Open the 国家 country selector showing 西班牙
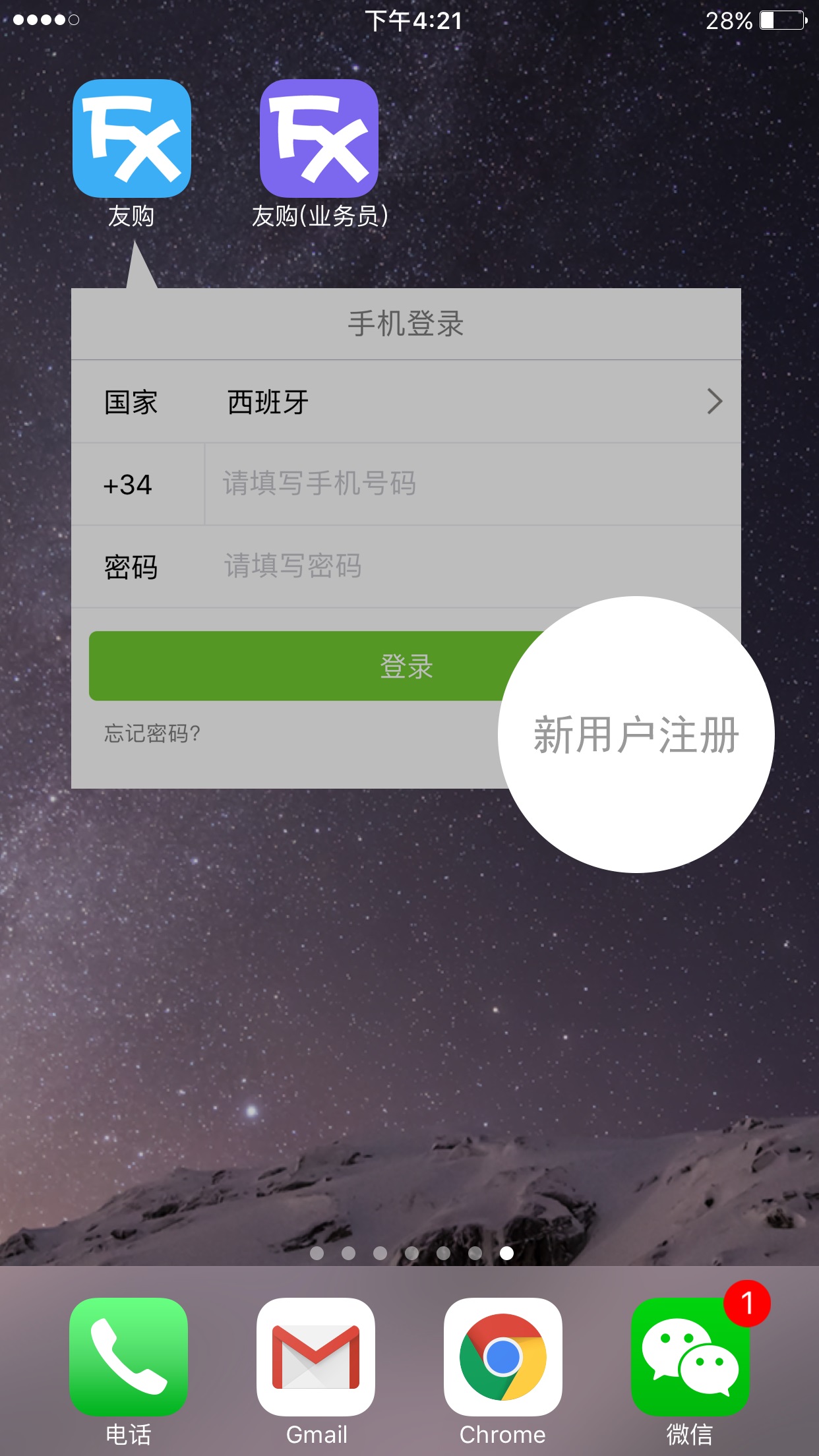The image size is (819, 1456). click(406, 402)
